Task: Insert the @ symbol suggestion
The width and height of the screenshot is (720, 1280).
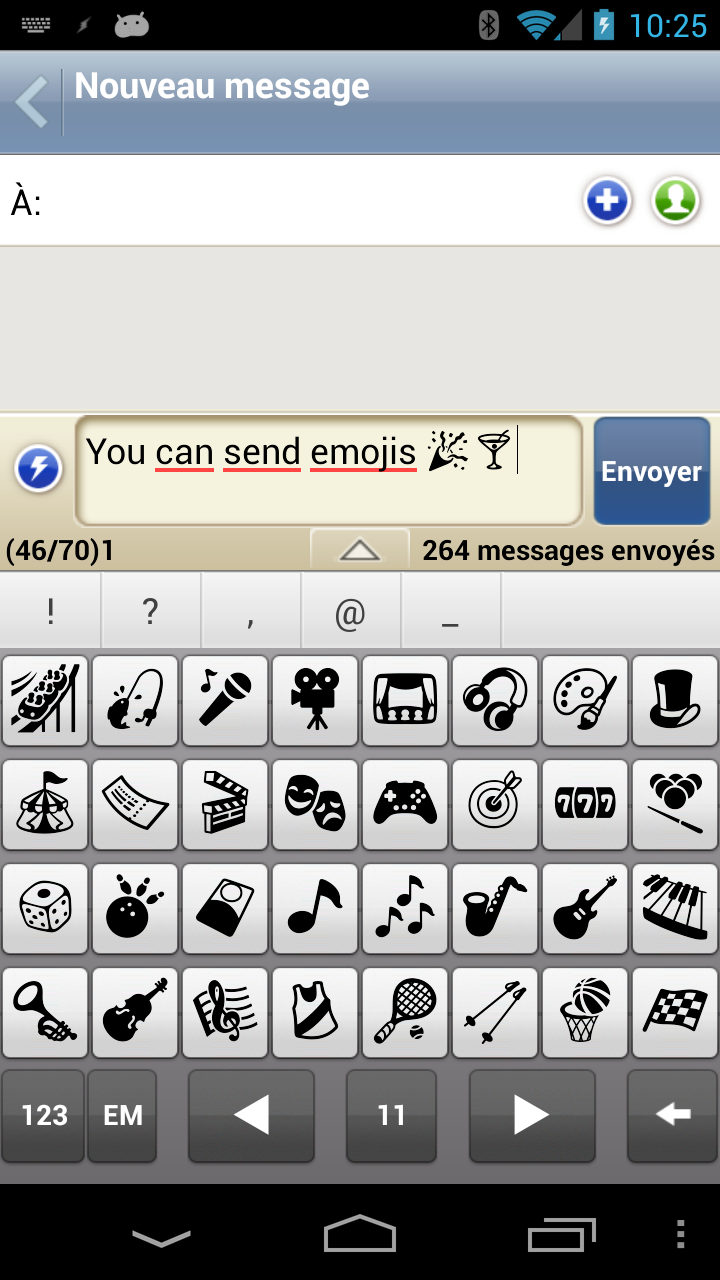Action: click(350, 612)
